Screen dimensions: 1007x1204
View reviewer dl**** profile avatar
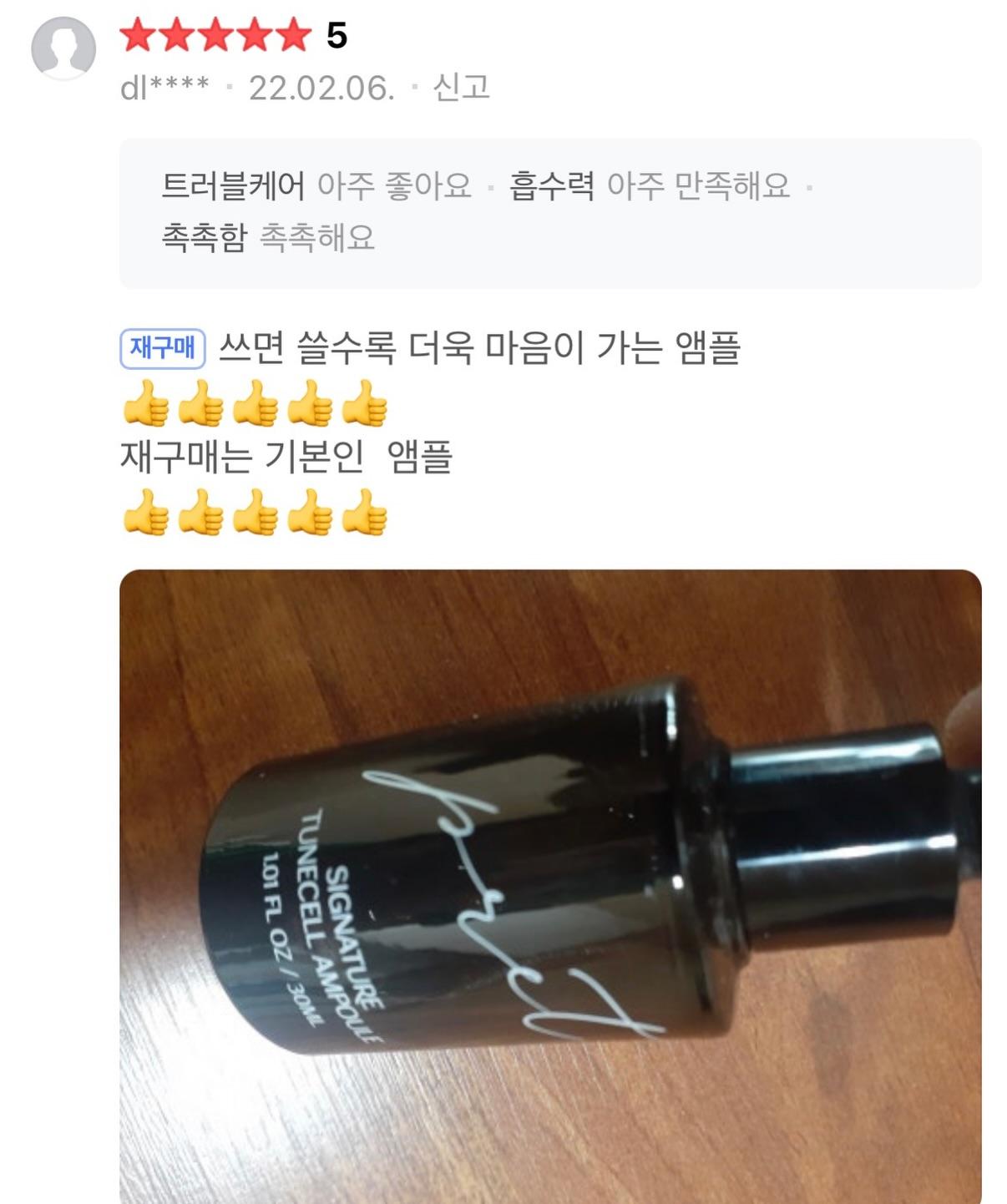[x=63, y=48]
